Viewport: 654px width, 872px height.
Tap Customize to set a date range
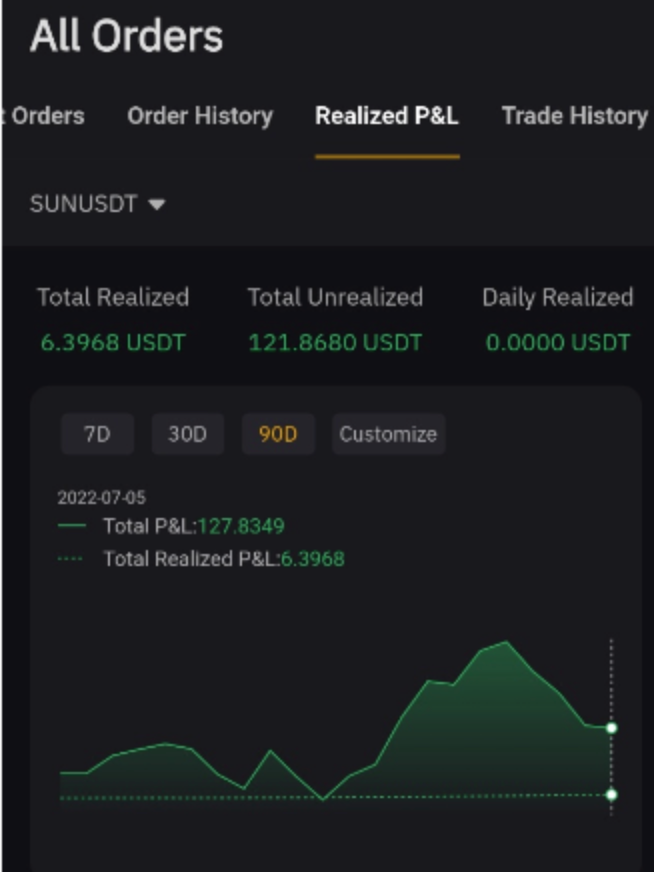tap(388, 434)
